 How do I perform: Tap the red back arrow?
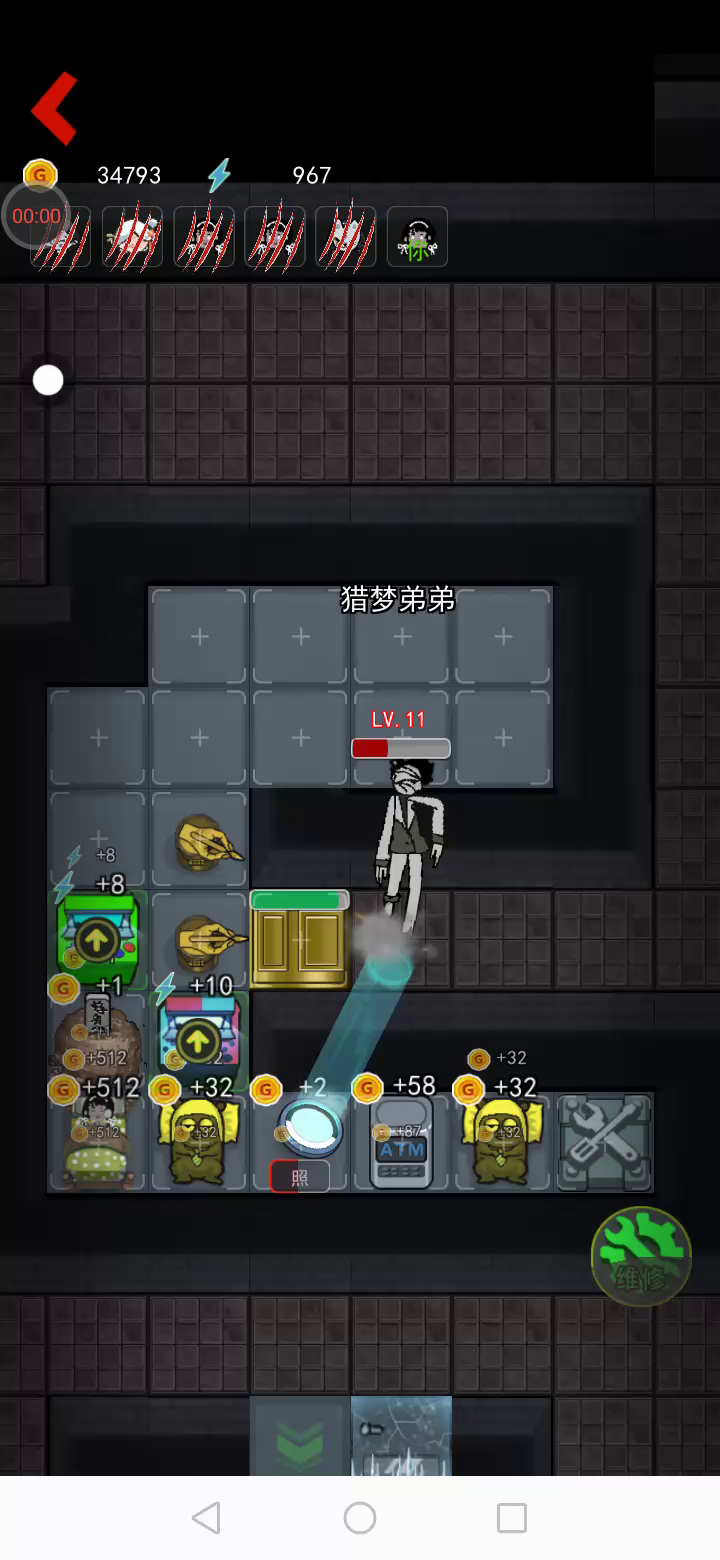pos(54,108)
